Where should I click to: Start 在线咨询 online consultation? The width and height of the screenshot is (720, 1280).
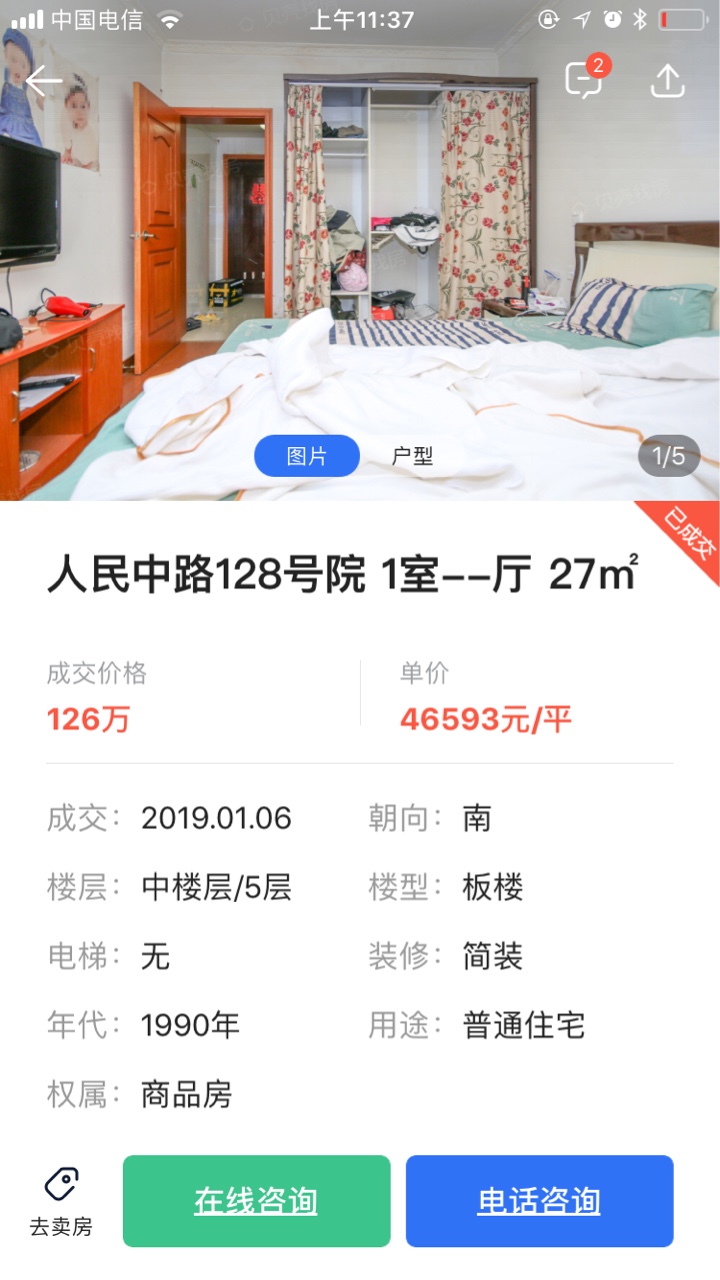tap(256, 1201)
